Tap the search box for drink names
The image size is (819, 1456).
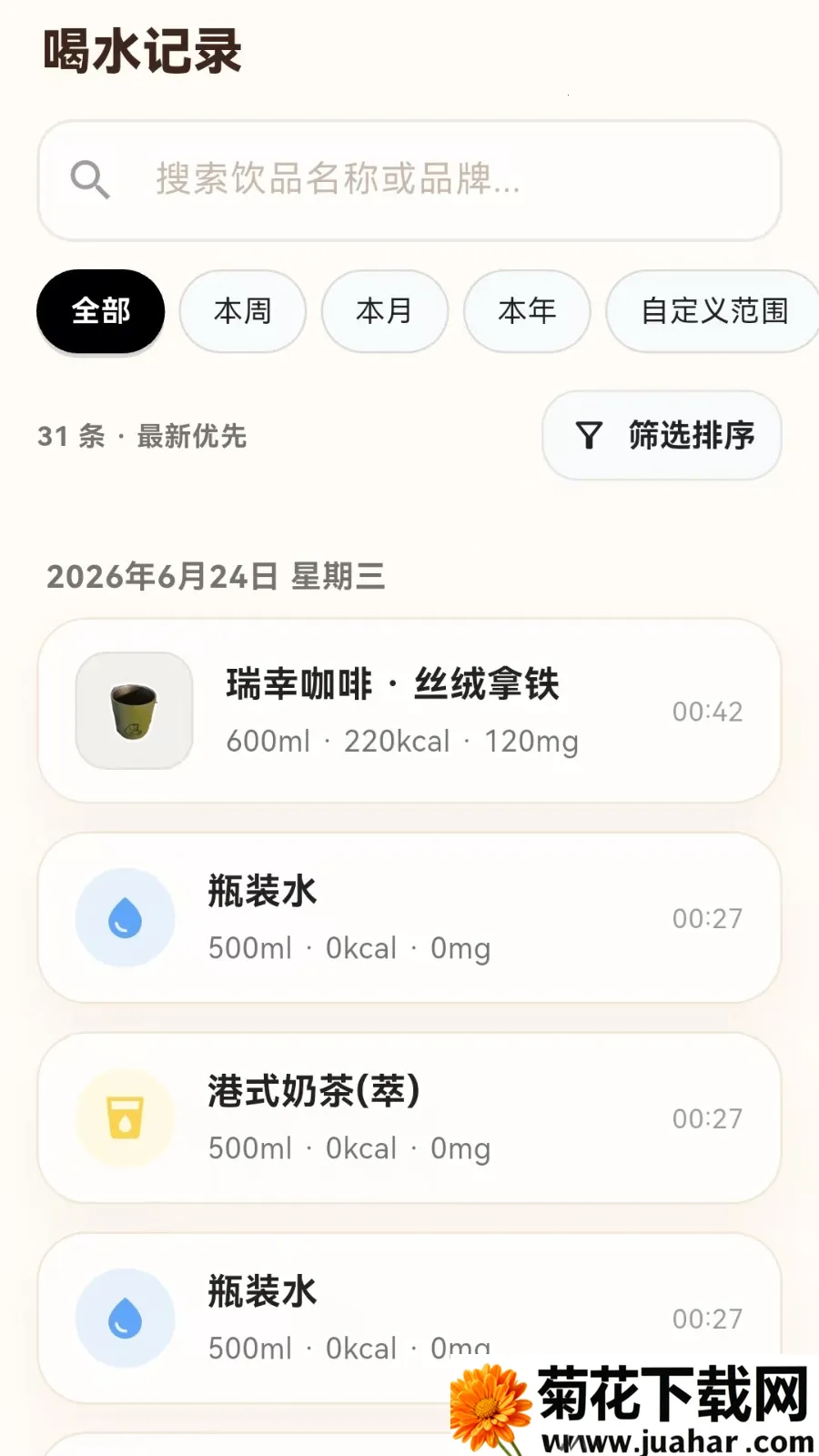point(409,180)
